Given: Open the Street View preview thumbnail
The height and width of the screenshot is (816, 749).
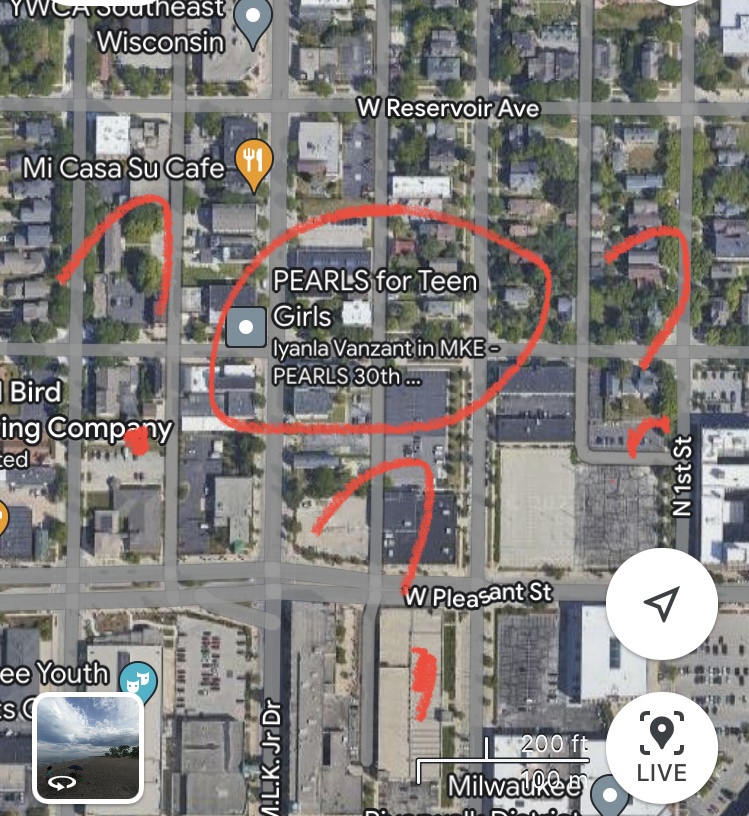Looking at the screenshot, I should [x=89, y=748].
